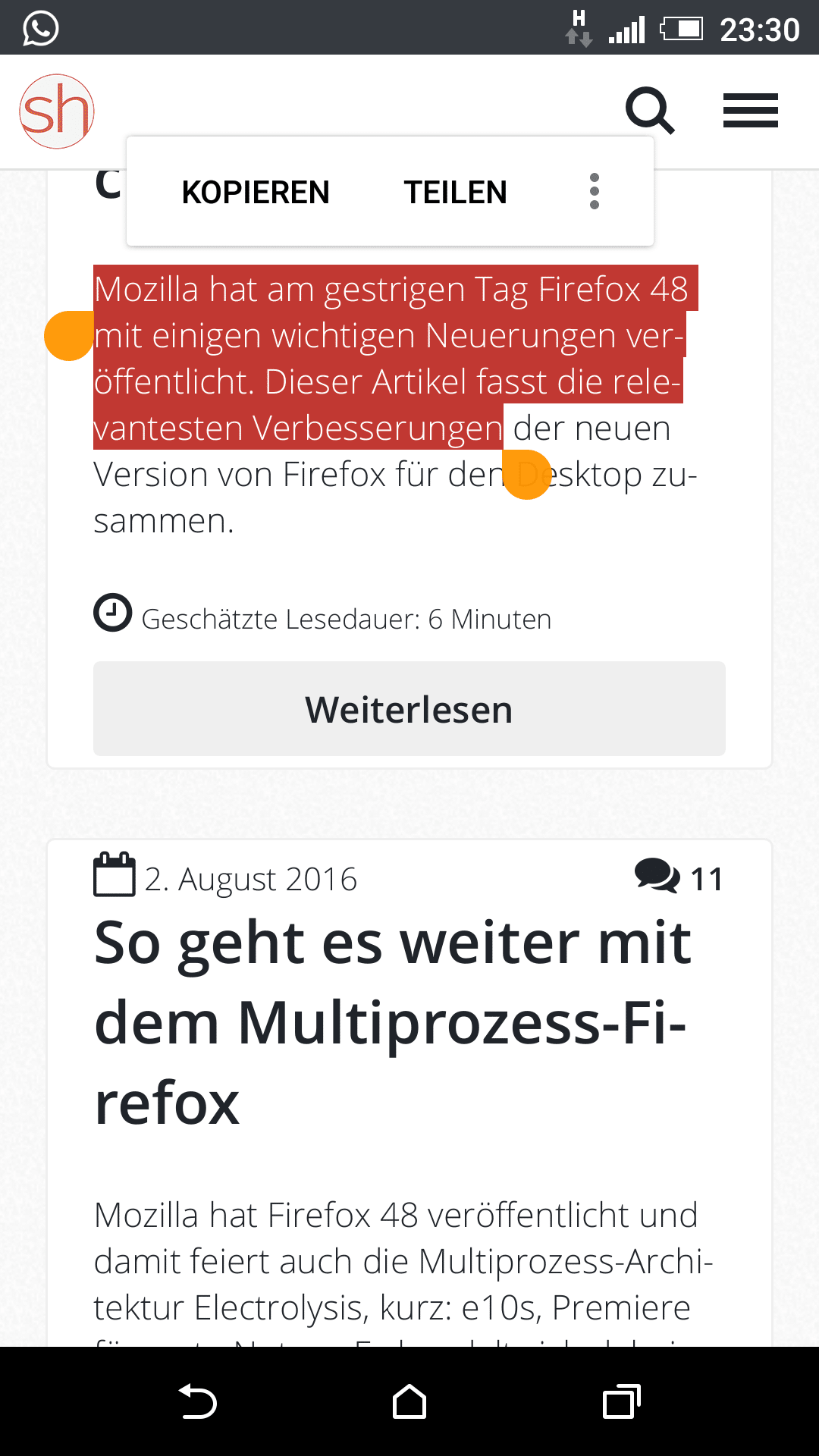Share the selection via TEILEN
This screenshot has height=1456, width=819.
[x=455, y=193]
